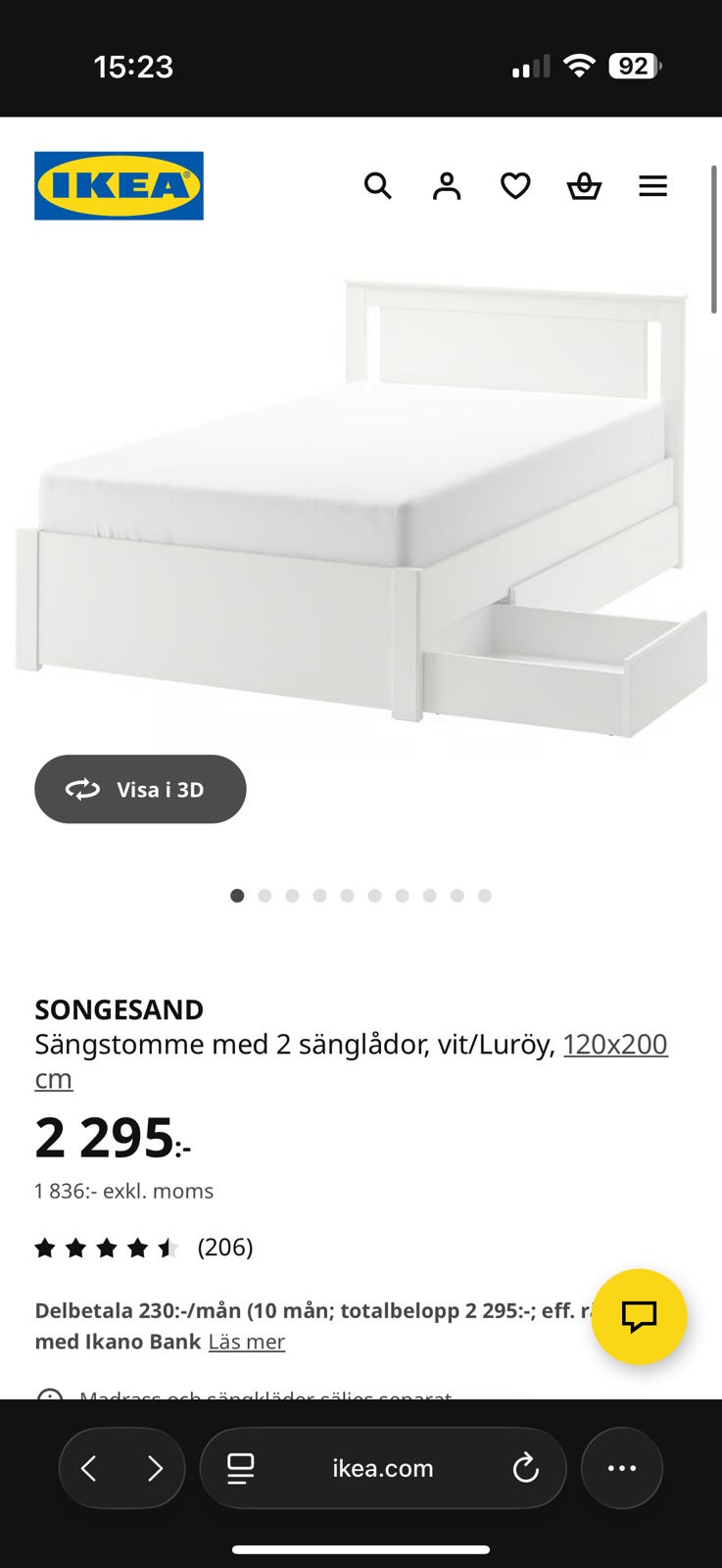This screenshot has width=722, height=1568.
Task: Open the star rating reviews (206)
Action: pyautogui.click(x=143, y=1248)
